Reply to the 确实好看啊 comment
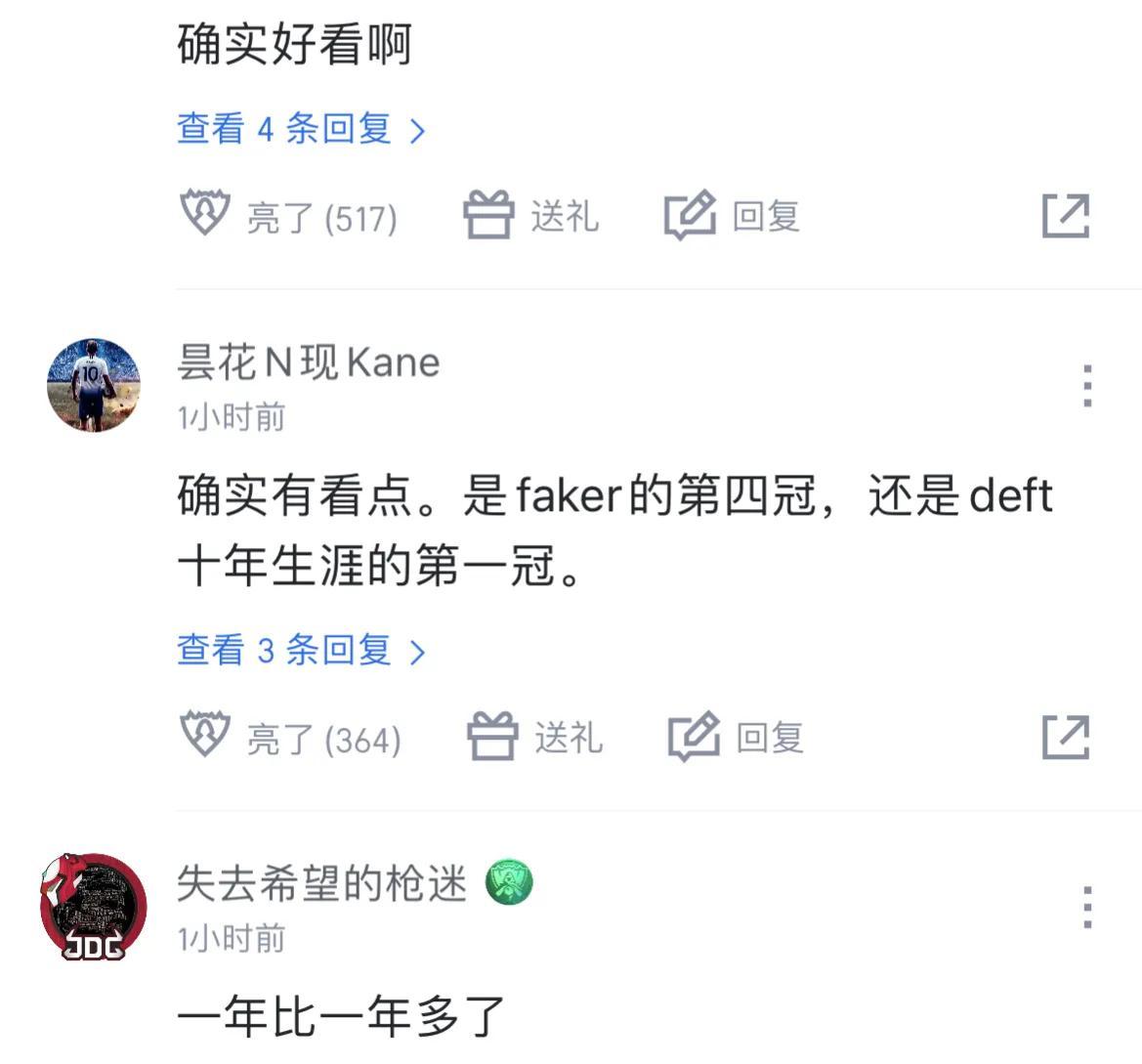Image resolution: width=1142 pixels, height=1064 pixels. pyautogui.click(x=733, y=216)
